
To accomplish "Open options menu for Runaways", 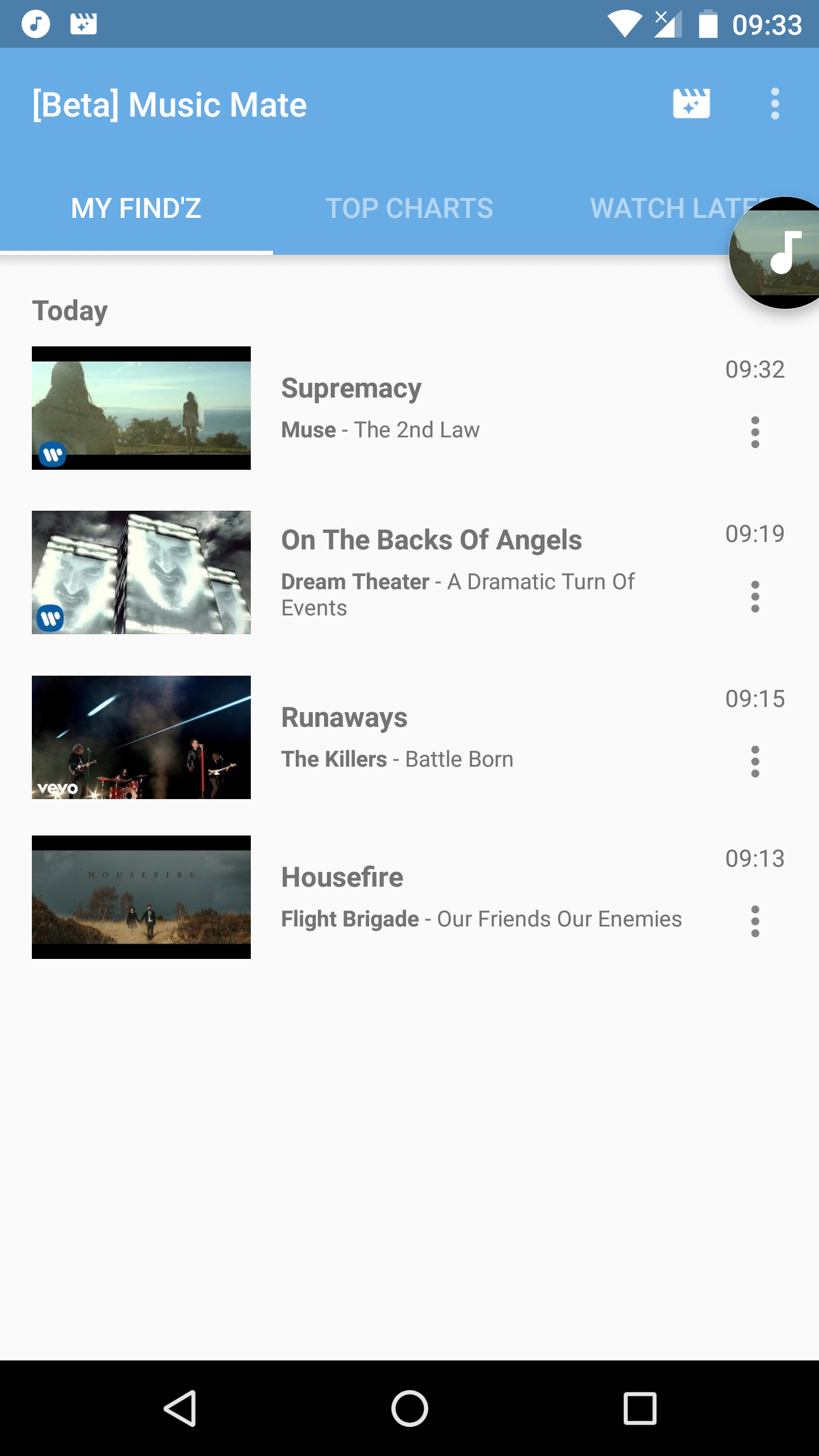I will [755, 762].
